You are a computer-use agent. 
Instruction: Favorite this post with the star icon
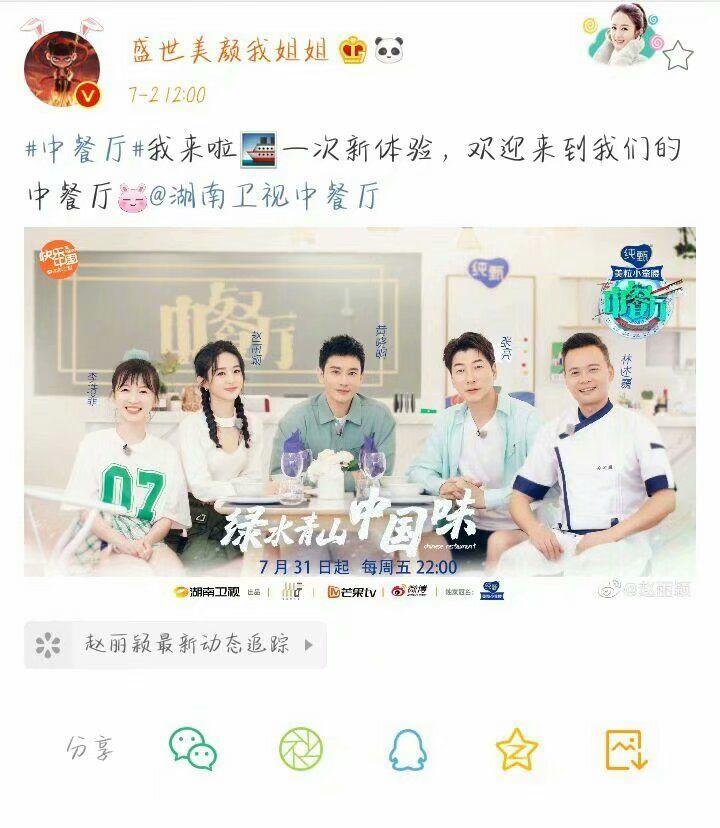coord(679,56)
